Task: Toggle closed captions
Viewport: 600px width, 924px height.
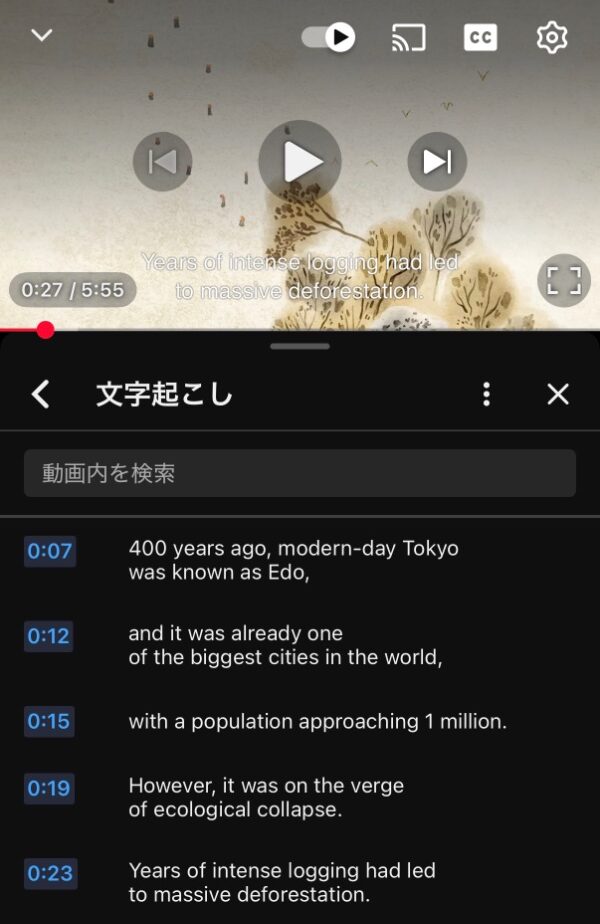Action: (481, 38)
